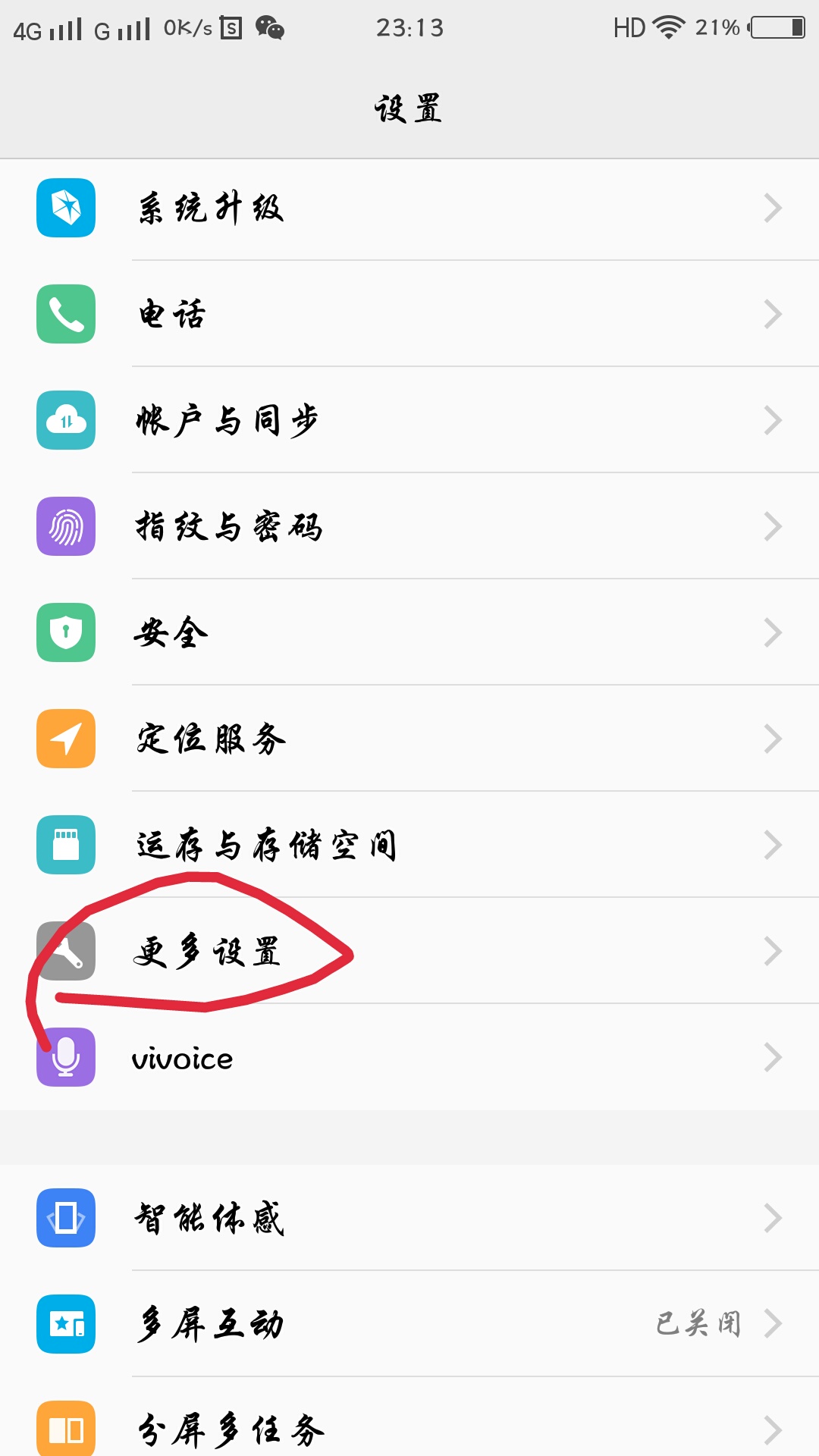819x1456 pixels.
Task: Go to 帐户与同步
Action: point(409,420)
